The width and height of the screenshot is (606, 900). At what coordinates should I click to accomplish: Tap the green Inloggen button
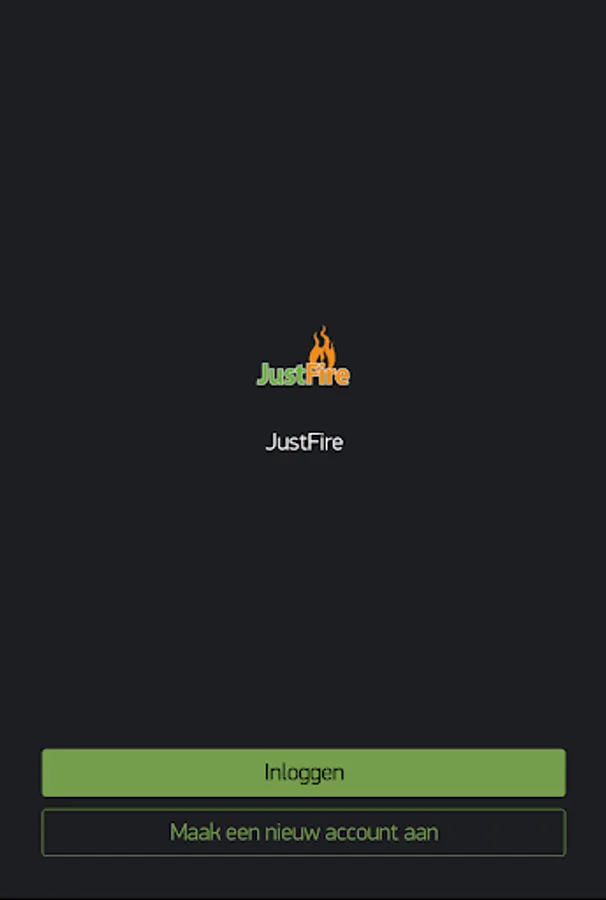pos(303,773)
